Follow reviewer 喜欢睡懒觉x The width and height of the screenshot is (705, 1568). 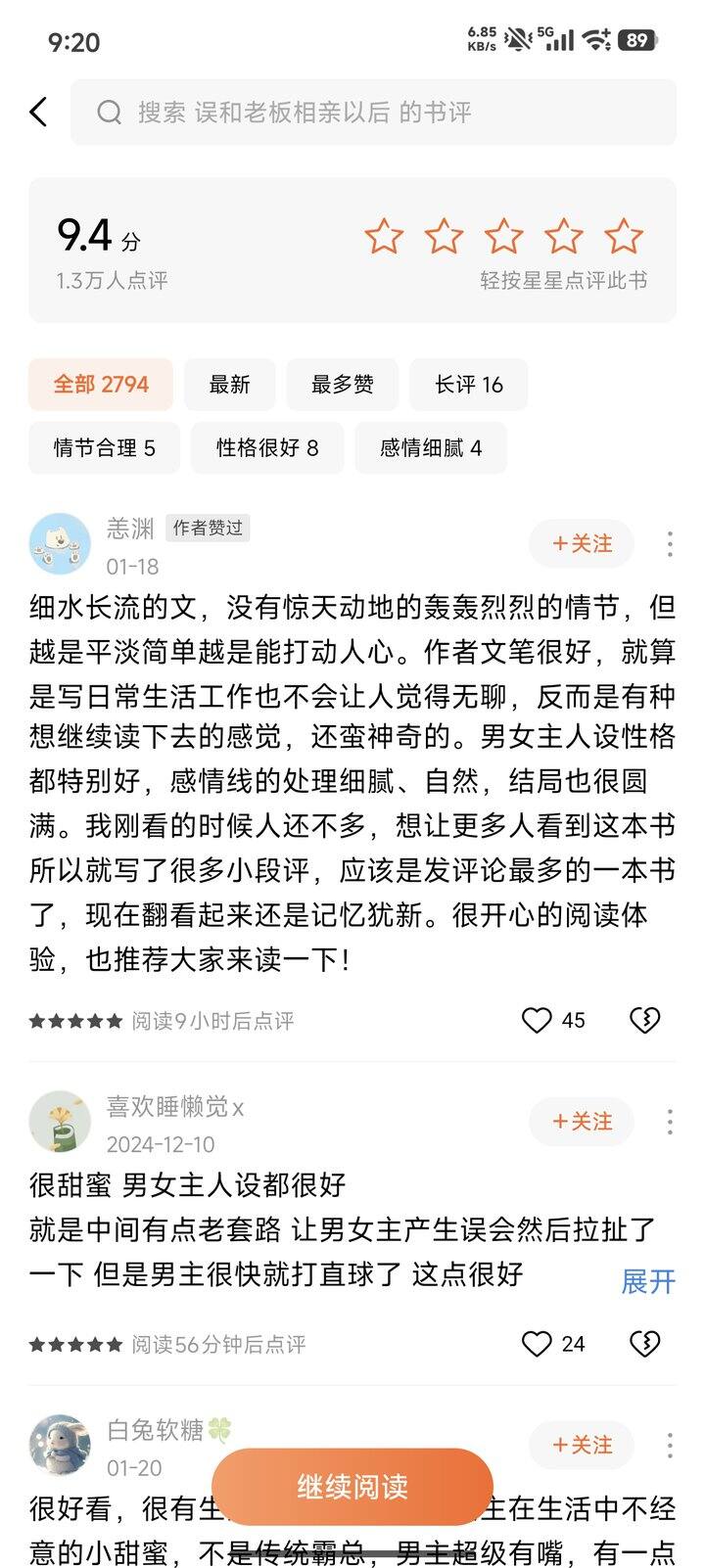pos(582,1121)
